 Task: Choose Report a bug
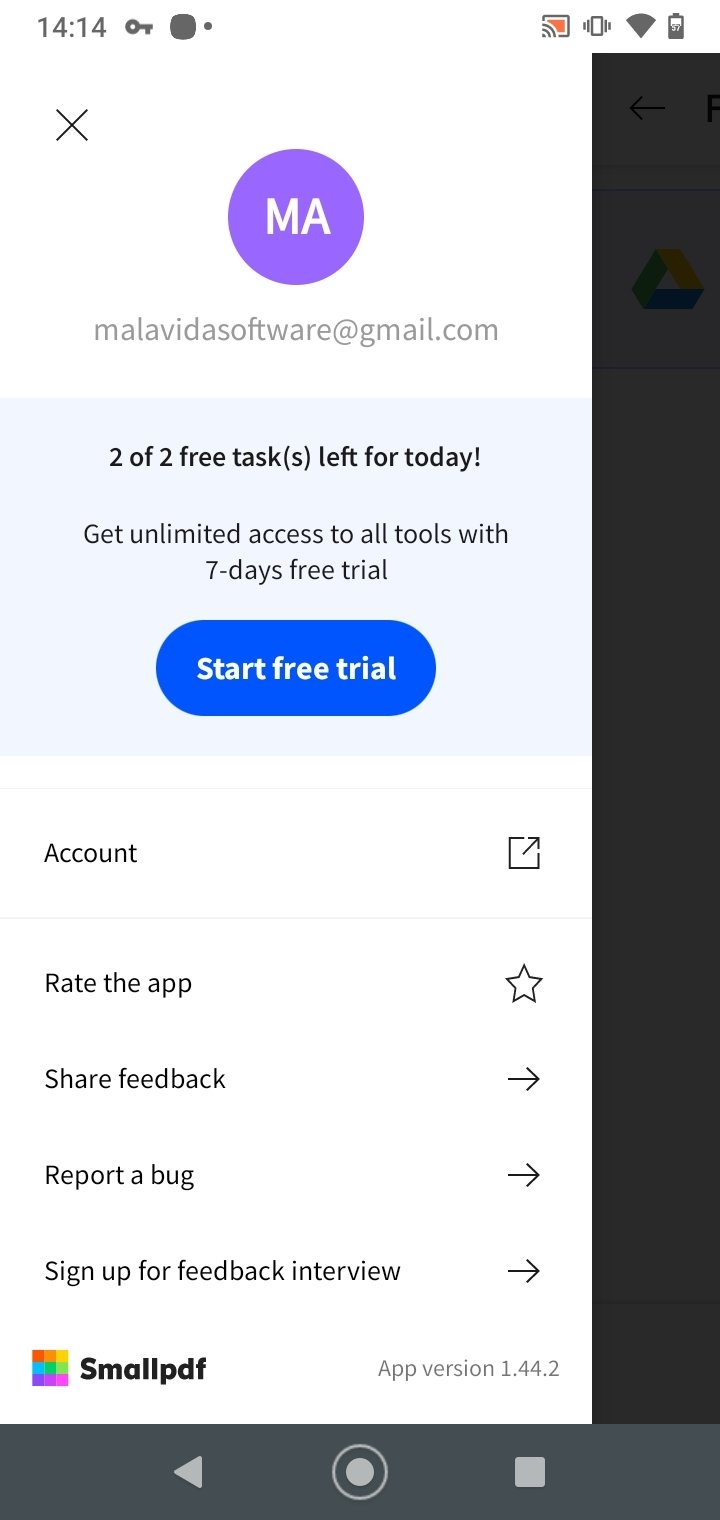296,1175
